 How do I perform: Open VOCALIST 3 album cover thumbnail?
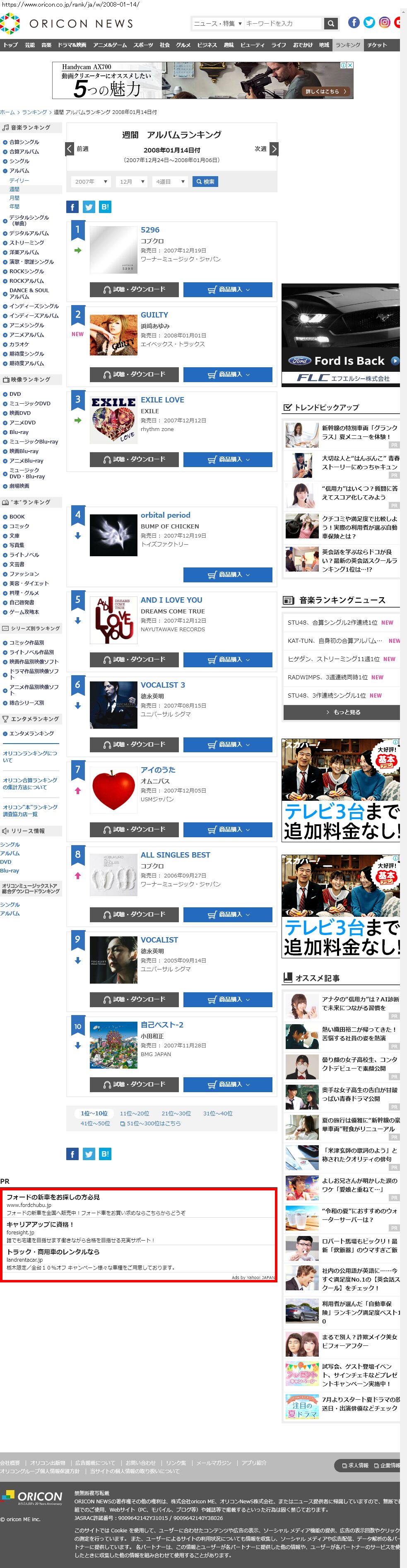click(114, 705)
